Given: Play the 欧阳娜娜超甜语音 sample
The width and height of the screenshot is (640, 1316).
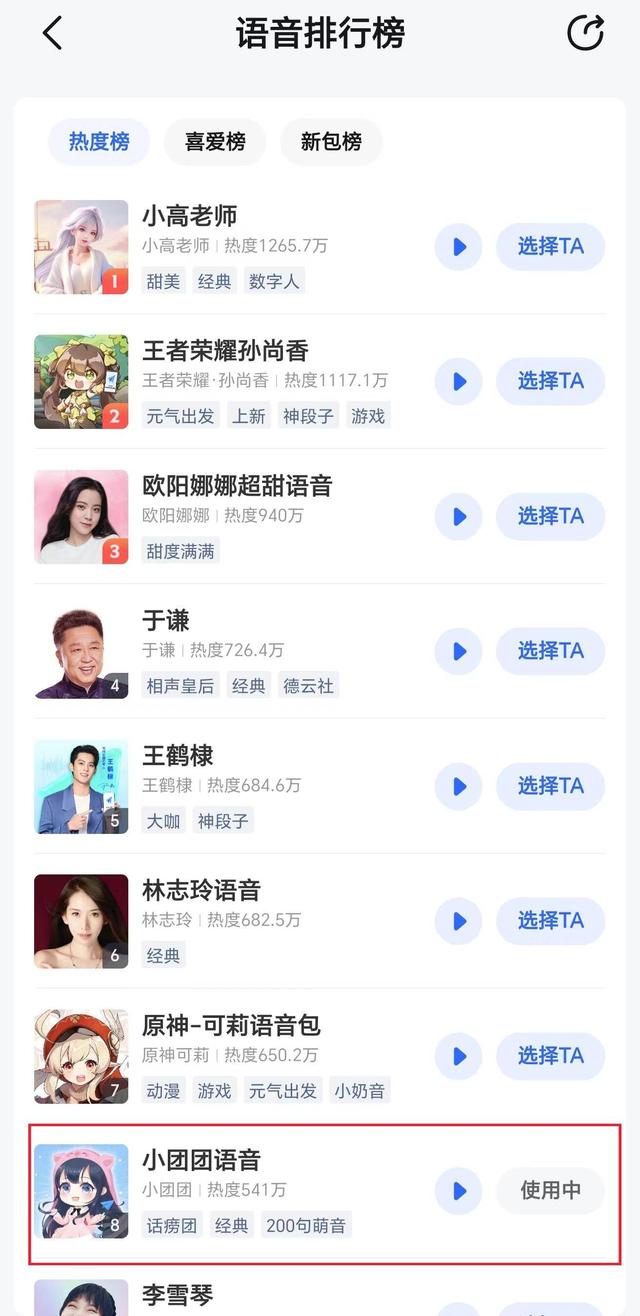Looking at the screenshot, I should 459,516.
